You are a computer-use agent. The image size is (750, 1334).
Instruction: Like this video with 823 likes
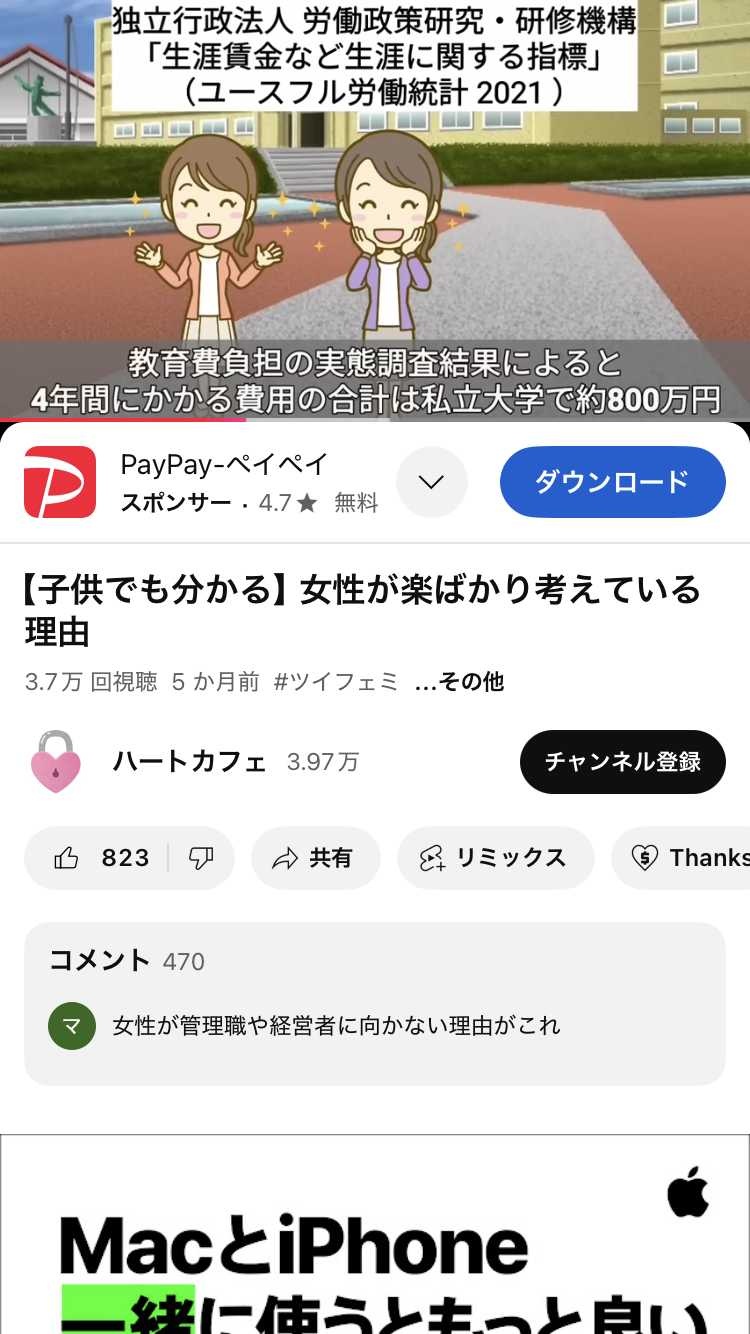click(x=102, y=858)
